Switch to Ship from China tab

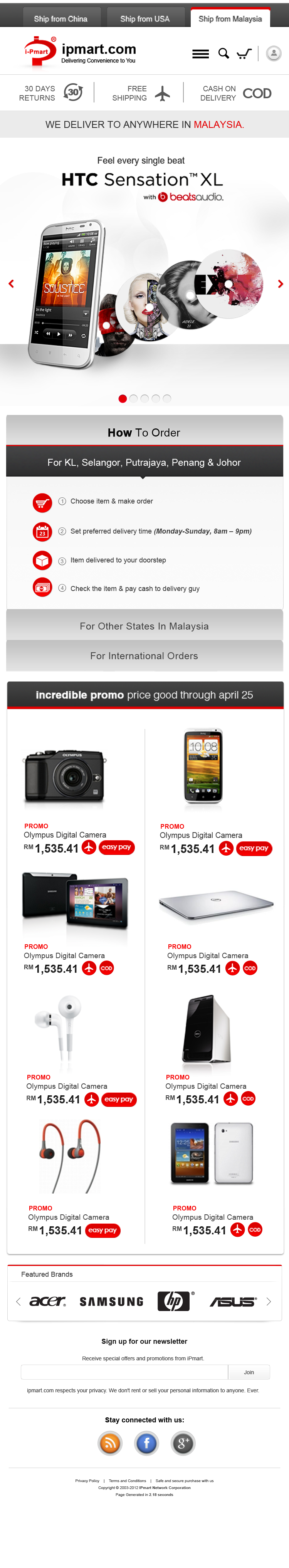[x=60, y=18]
